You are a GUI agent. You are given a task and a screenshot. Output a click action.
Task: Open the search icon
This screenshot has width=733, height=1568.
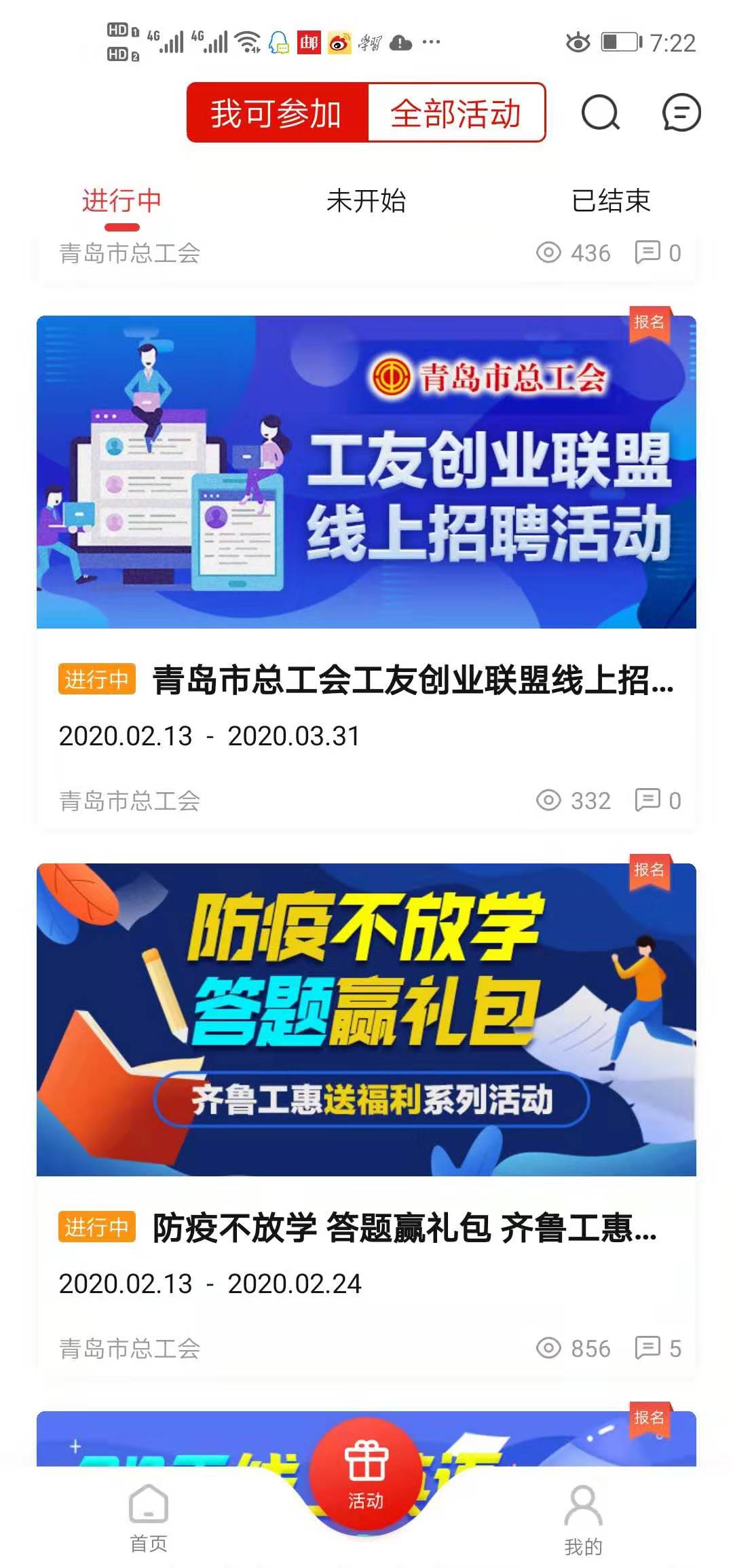point(600,113)
